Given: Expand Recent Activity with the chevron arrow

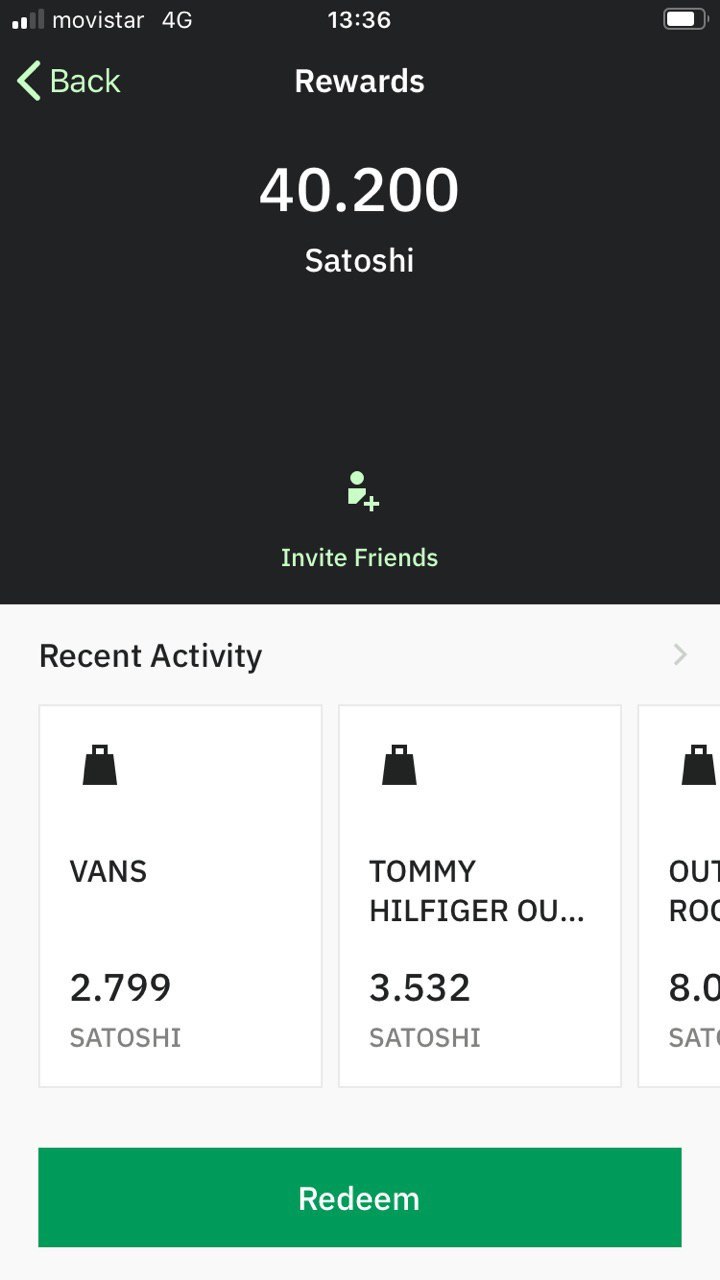Looking at the screenshot, I should point(680,655).
